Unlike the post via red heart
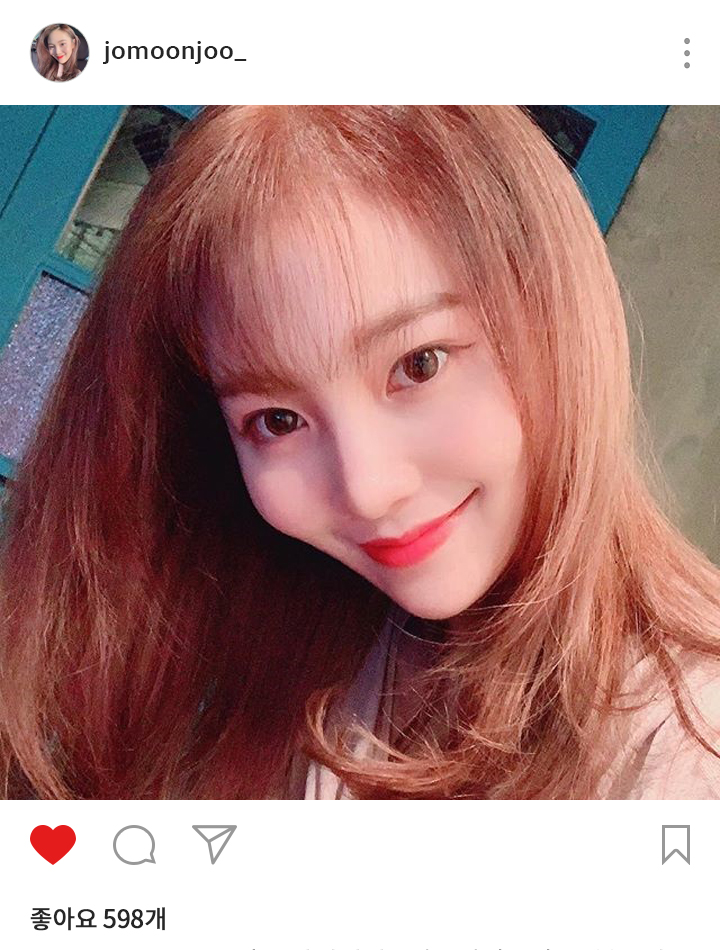 (53, 845)
